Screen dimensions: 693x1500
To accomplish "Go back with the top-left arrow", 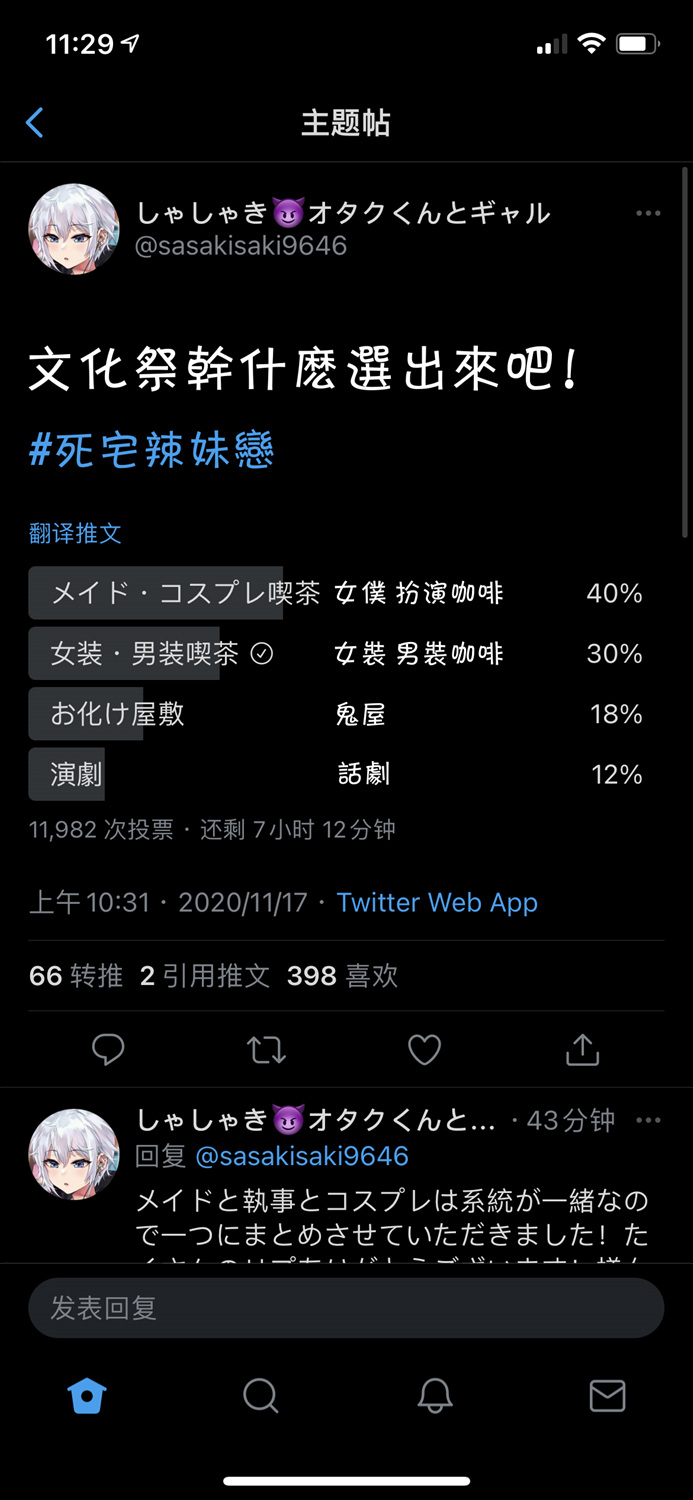I will (34, 123).
